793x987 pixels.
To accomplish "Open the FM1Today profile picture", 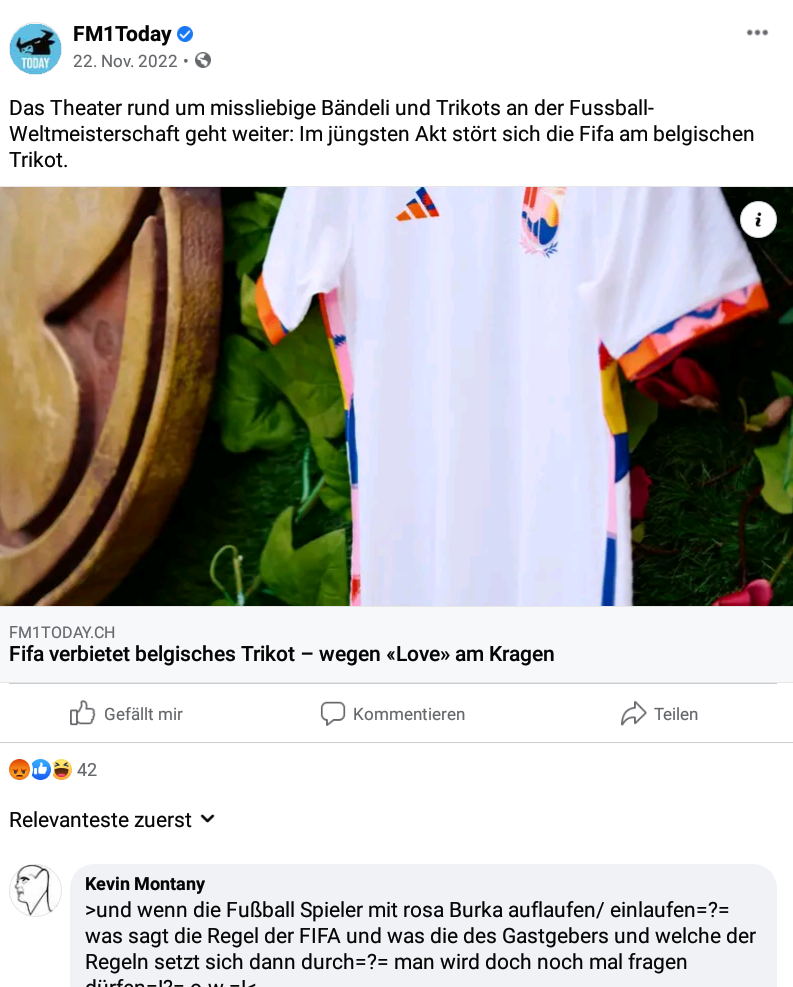I will click(x=35, y=48).
